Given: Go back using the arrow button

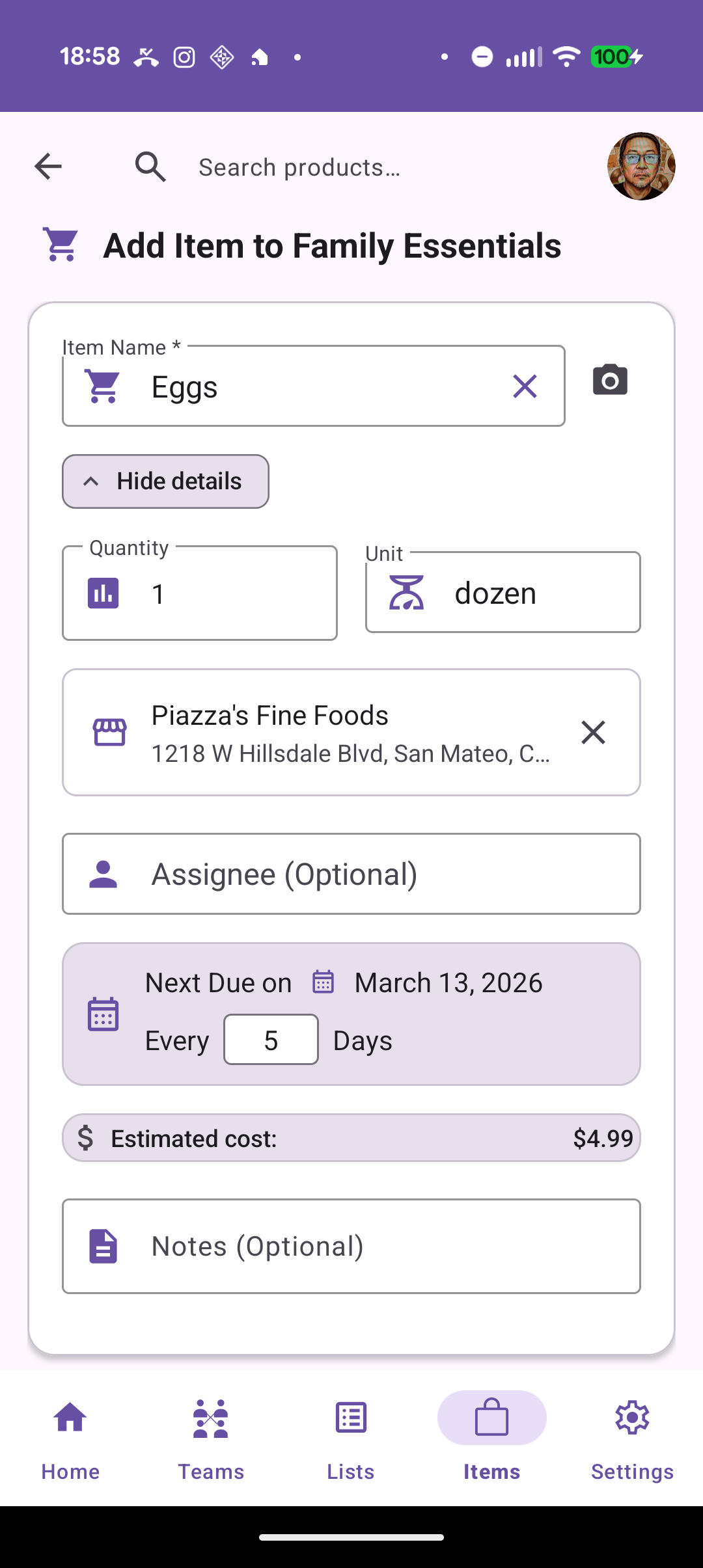Looking at the screenshot, I should click(47, 167).
